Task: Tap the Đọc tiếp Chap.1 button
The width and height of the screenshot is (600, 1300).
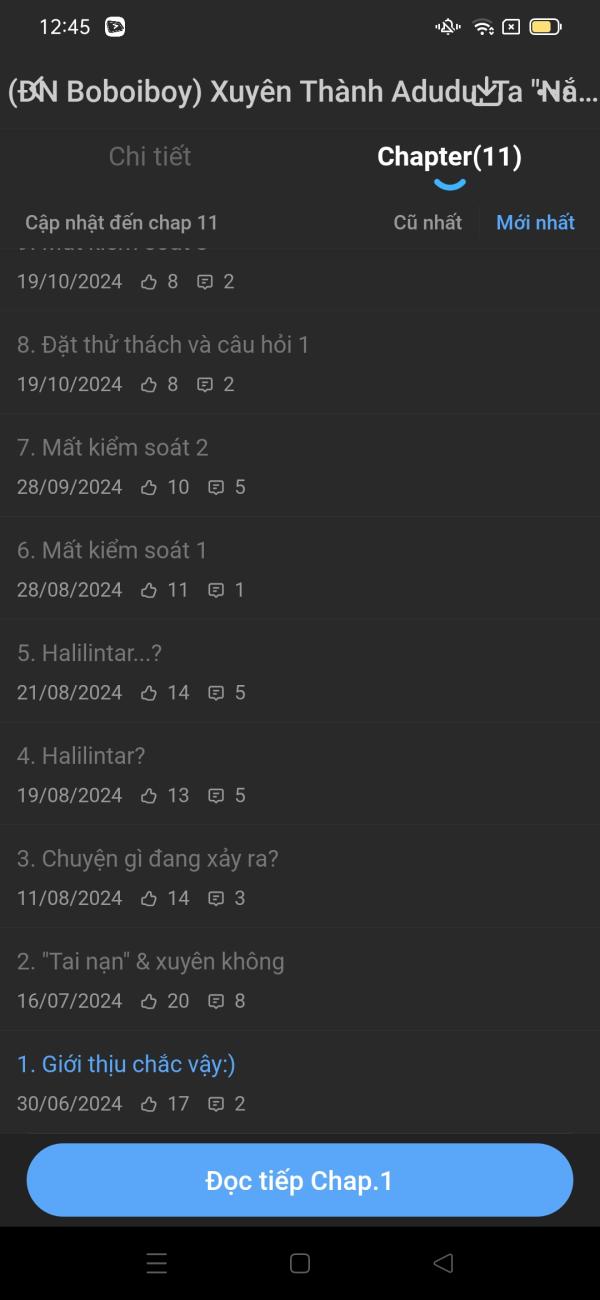Action: pos(300,1180)
